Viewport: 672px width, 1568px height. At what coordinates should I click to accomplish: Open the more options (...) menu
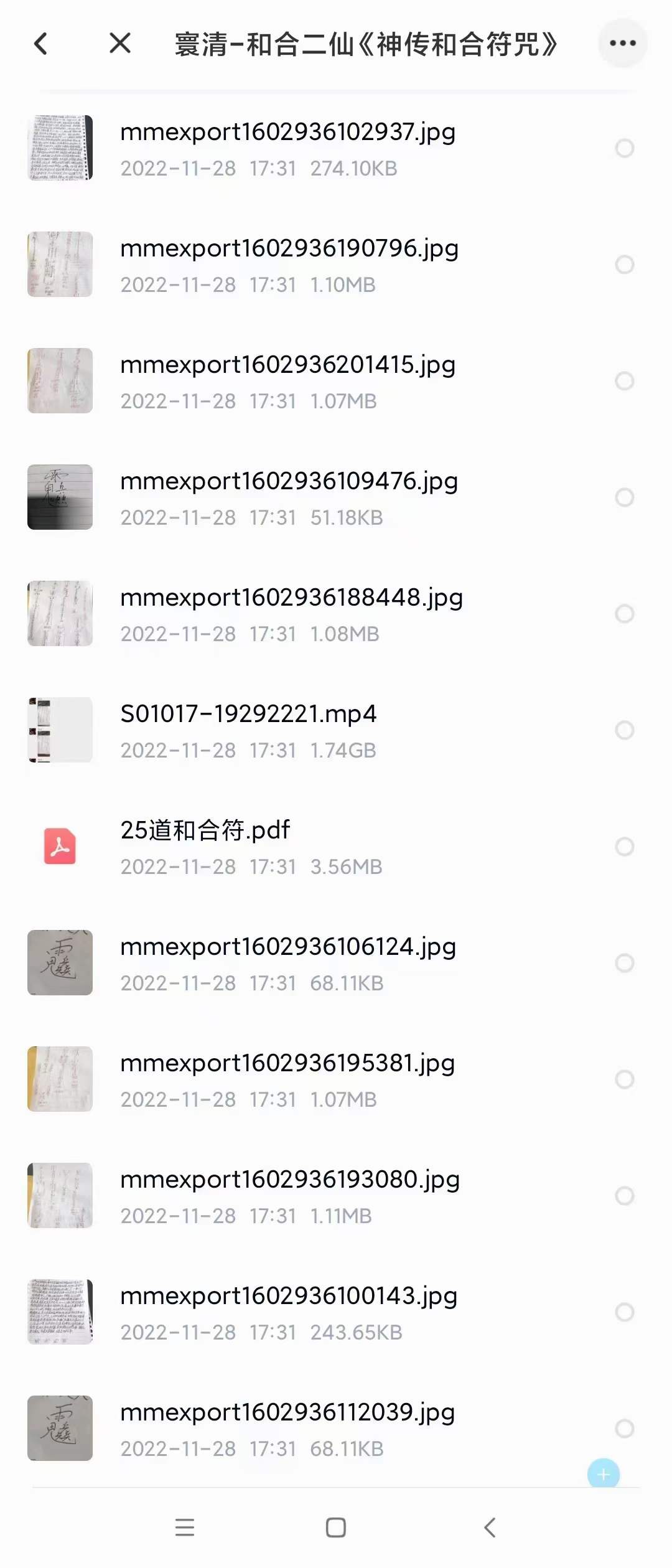click(x=622, y=44)
